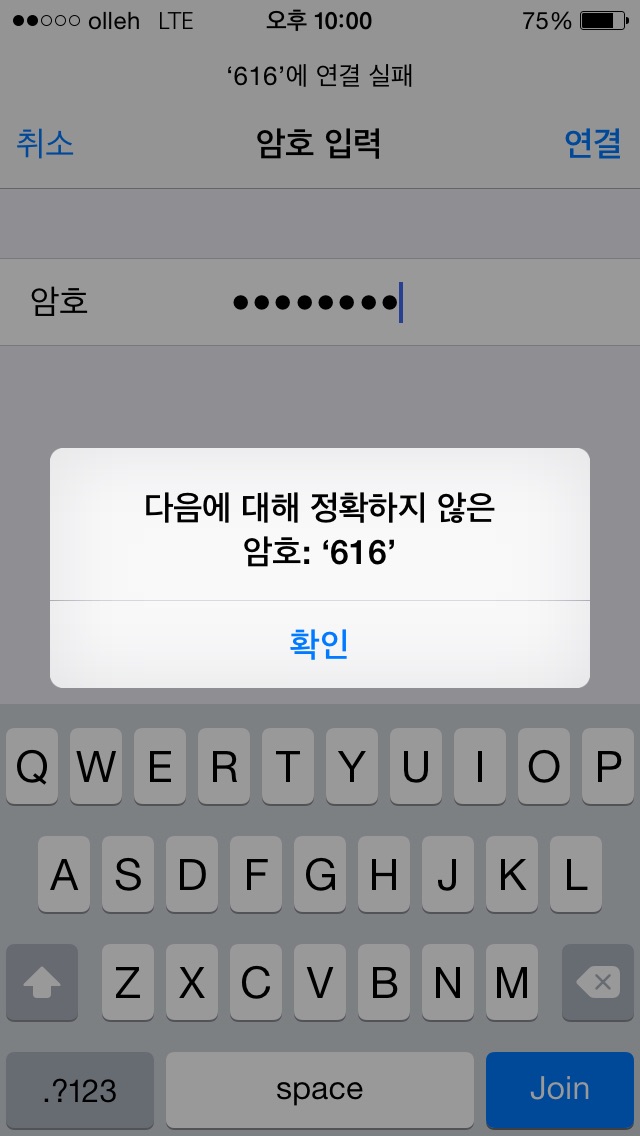
Task: Tap the space bar
Action: (320, 1090)
